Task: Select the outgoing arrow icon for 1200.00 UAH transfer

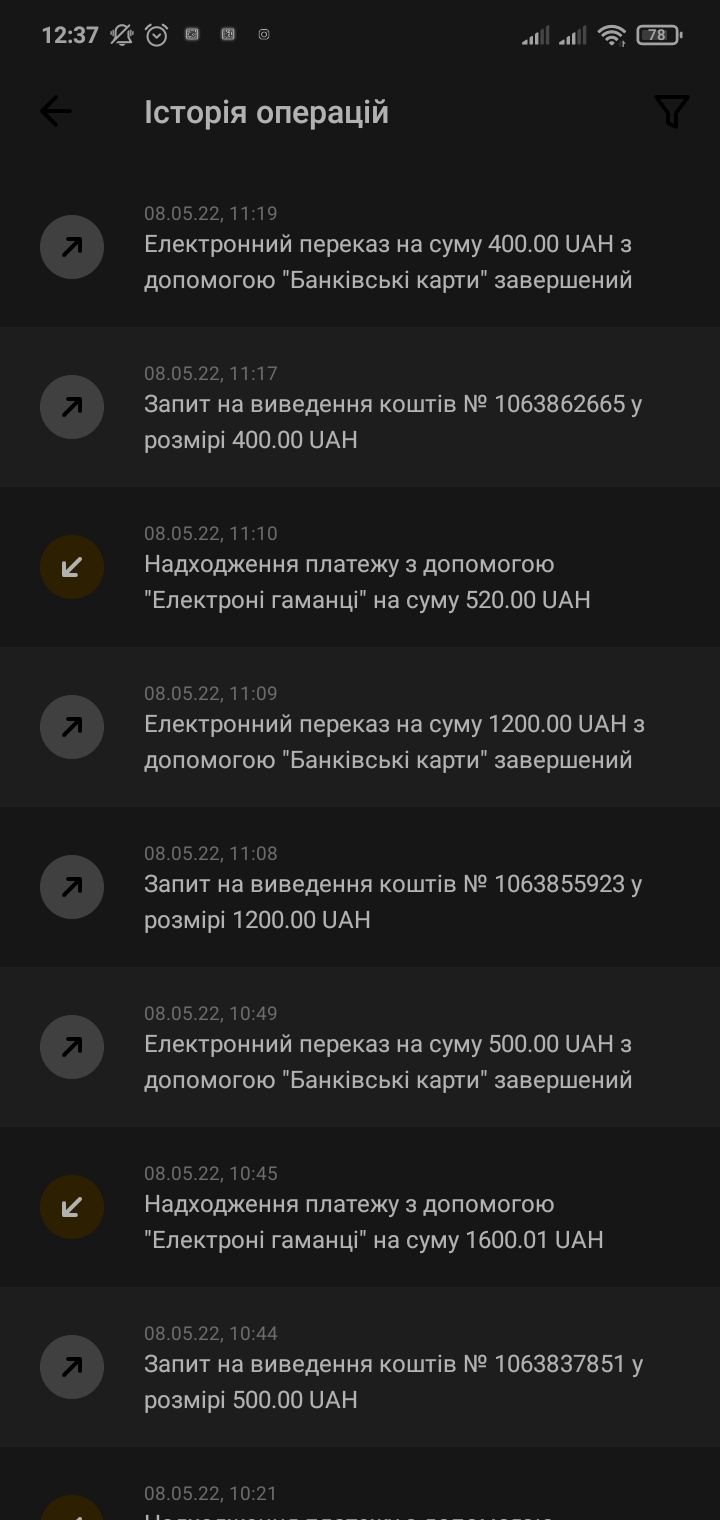Action: [71, 727]
